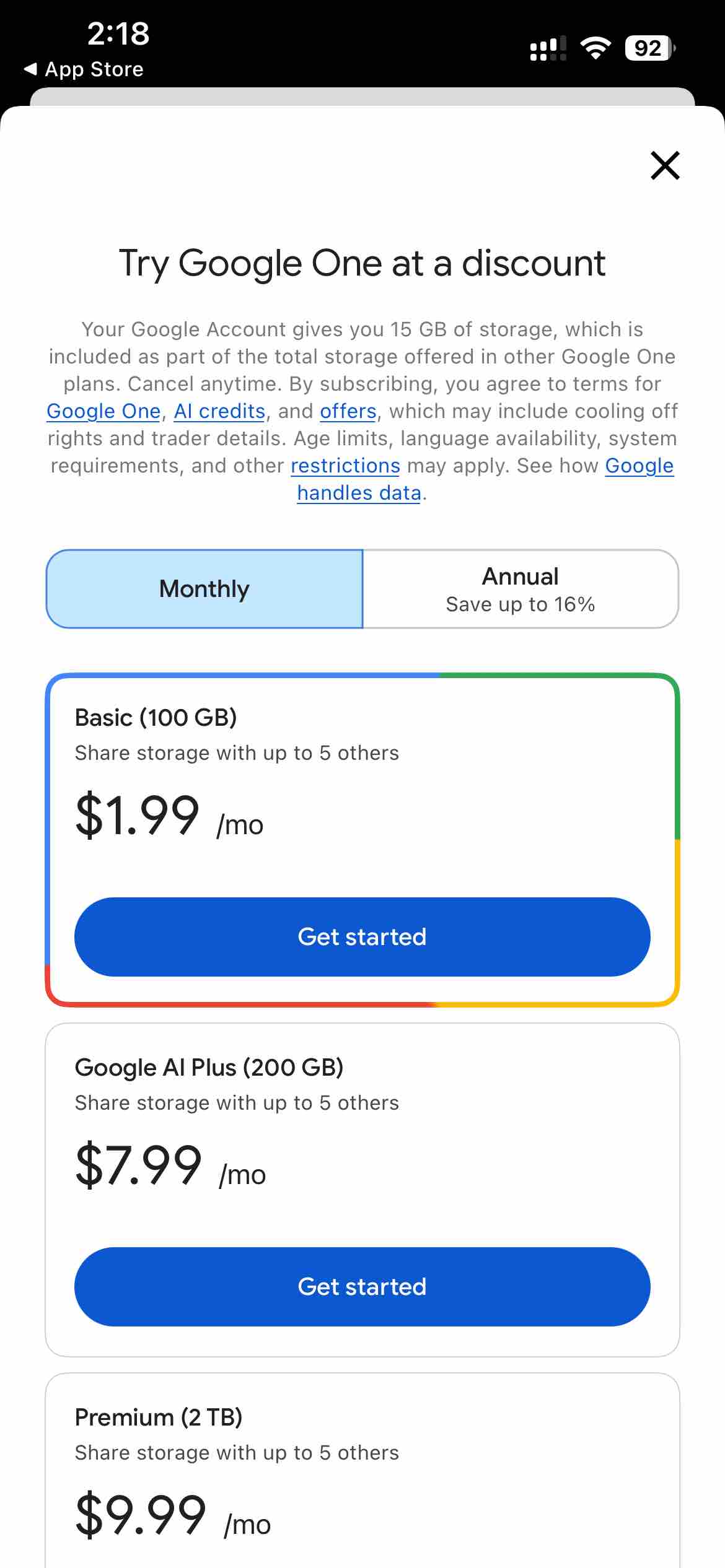Get started with Google AI Plus plan
This screenshot has height=1568, width=725.
(x=362, y=1286)
